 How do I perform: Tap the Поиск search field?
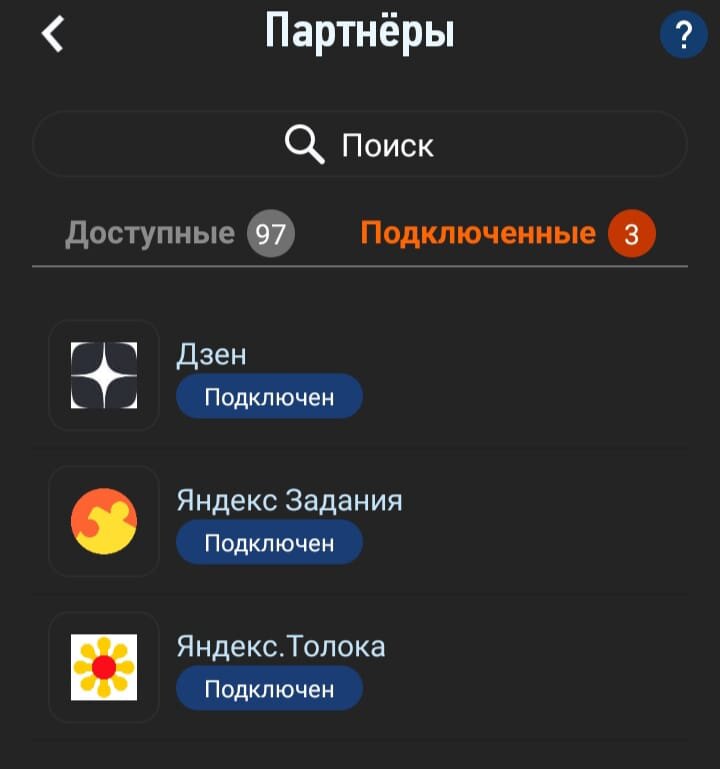coord(388,143)
